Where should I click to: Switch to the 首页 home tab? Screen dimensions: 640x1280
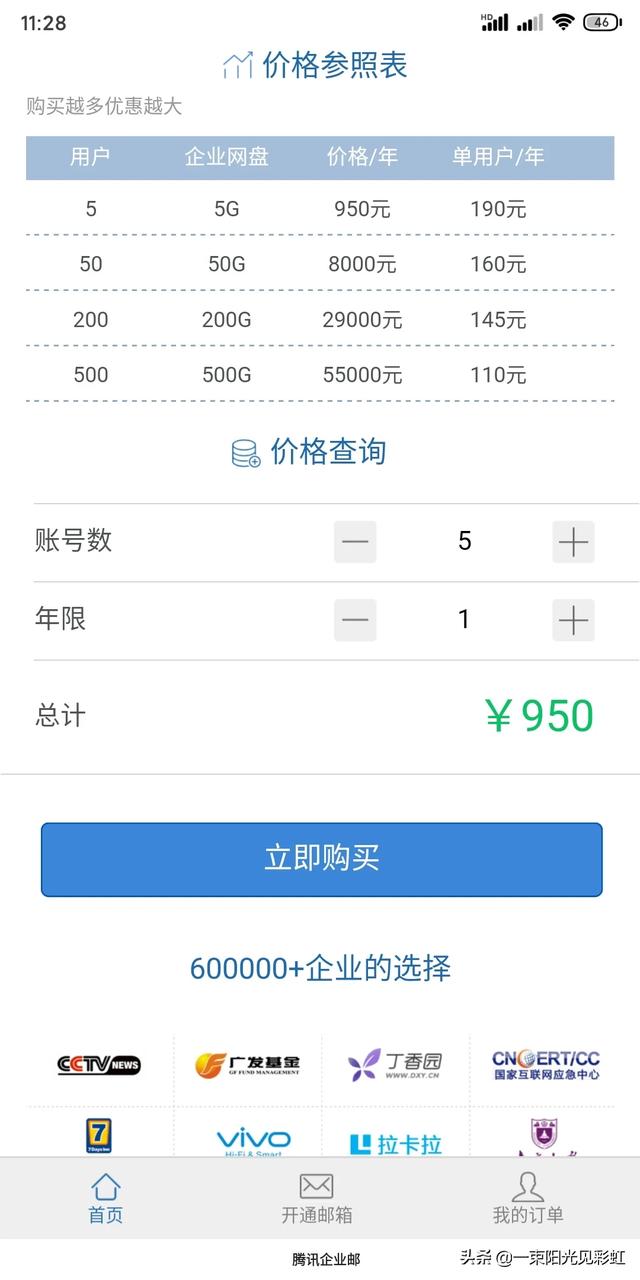pos(106,1199)
